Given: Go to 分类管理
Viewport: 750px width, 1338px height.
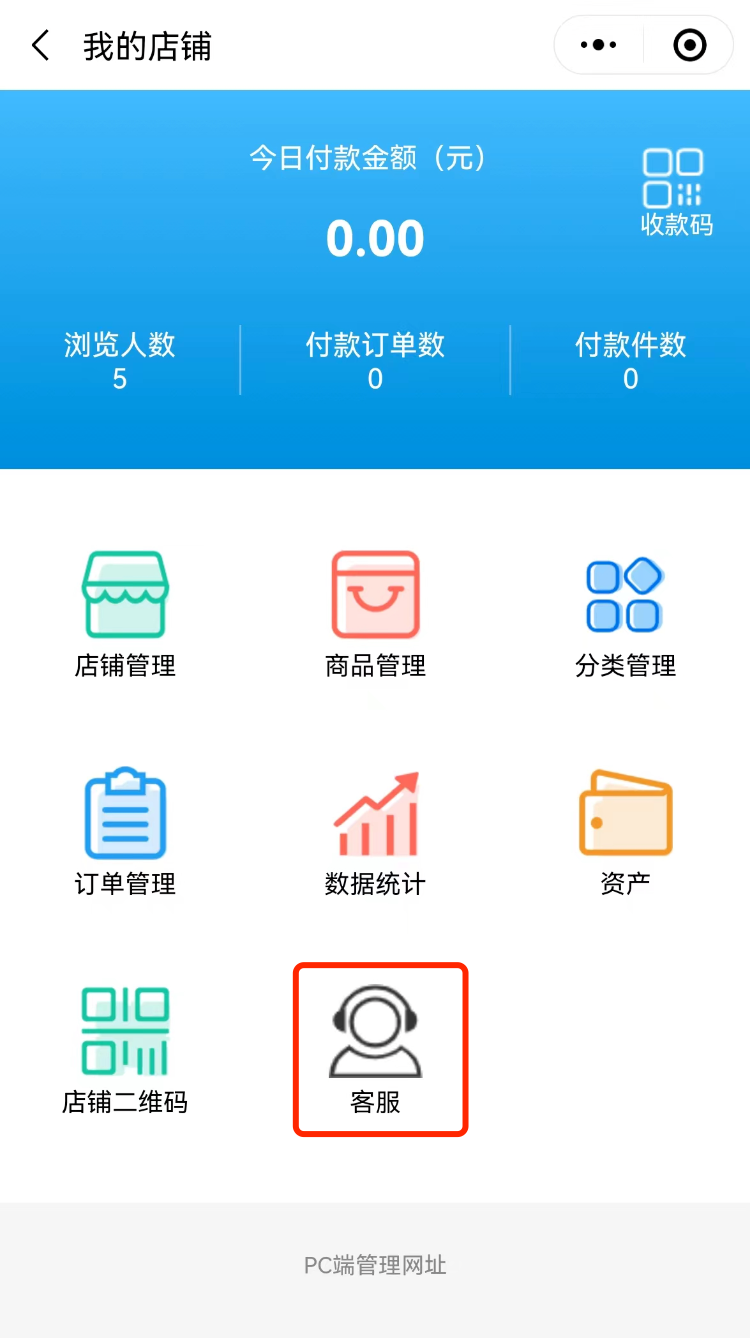Looking at the screenshot, I should [625, 614].
